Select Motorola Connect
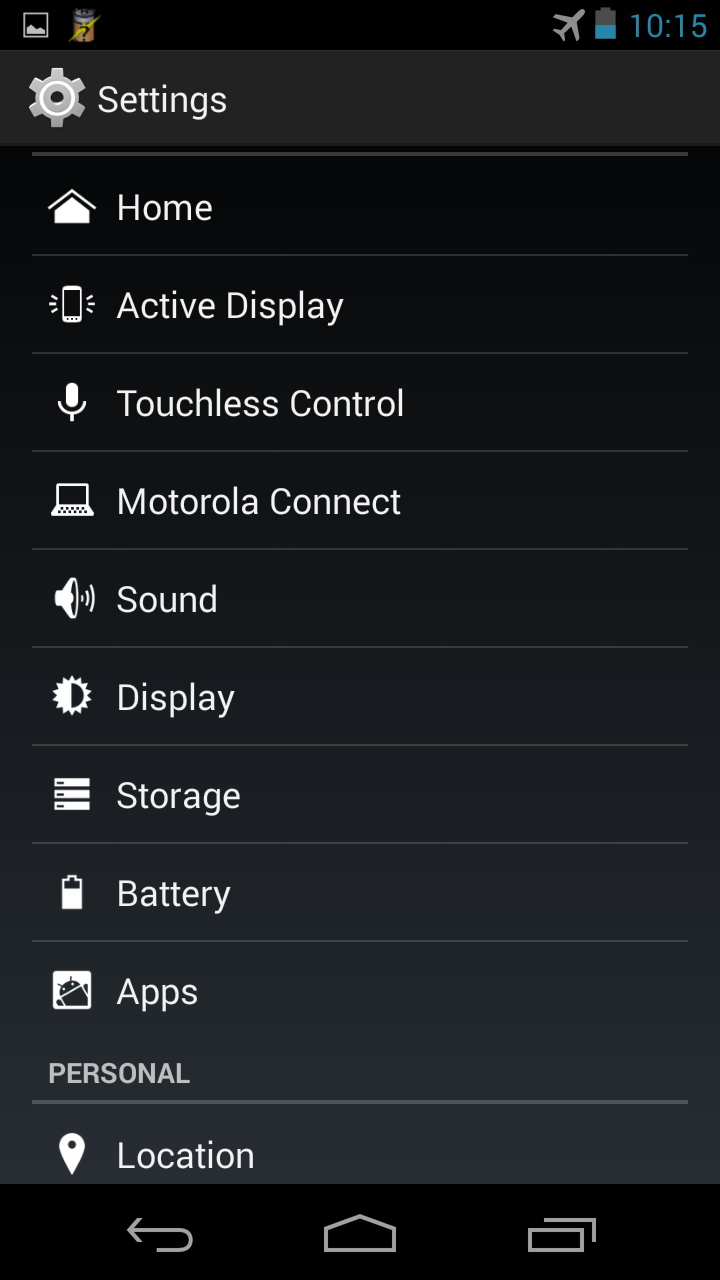 point(360,501)
